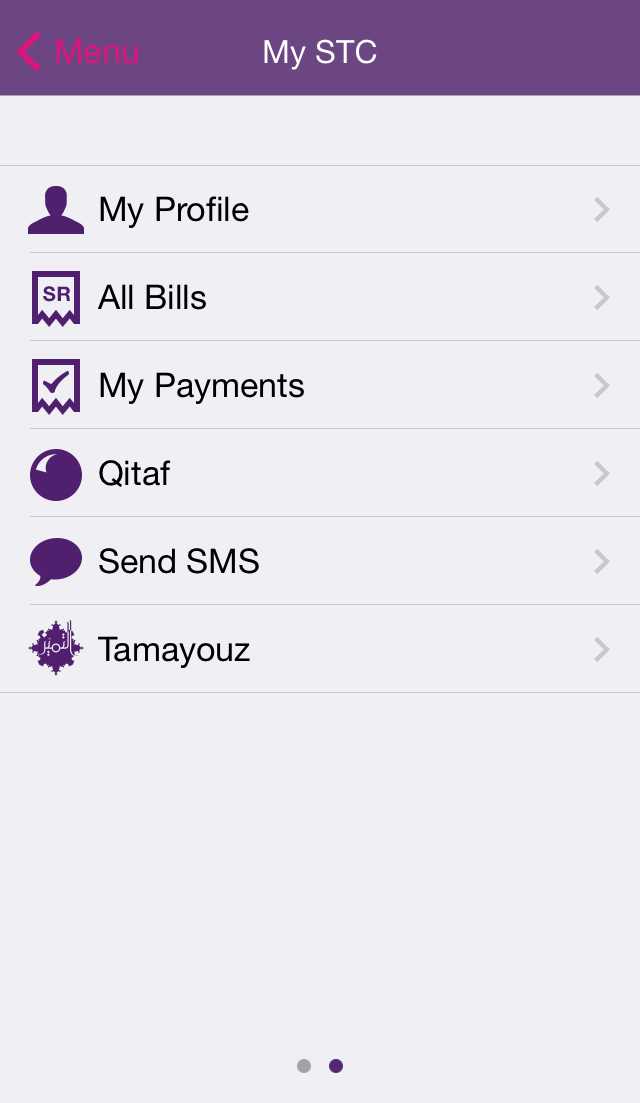The width and height of the screenshot is (640, 1103).
Task: Open Tamayouz
Action: pos(320,649)
